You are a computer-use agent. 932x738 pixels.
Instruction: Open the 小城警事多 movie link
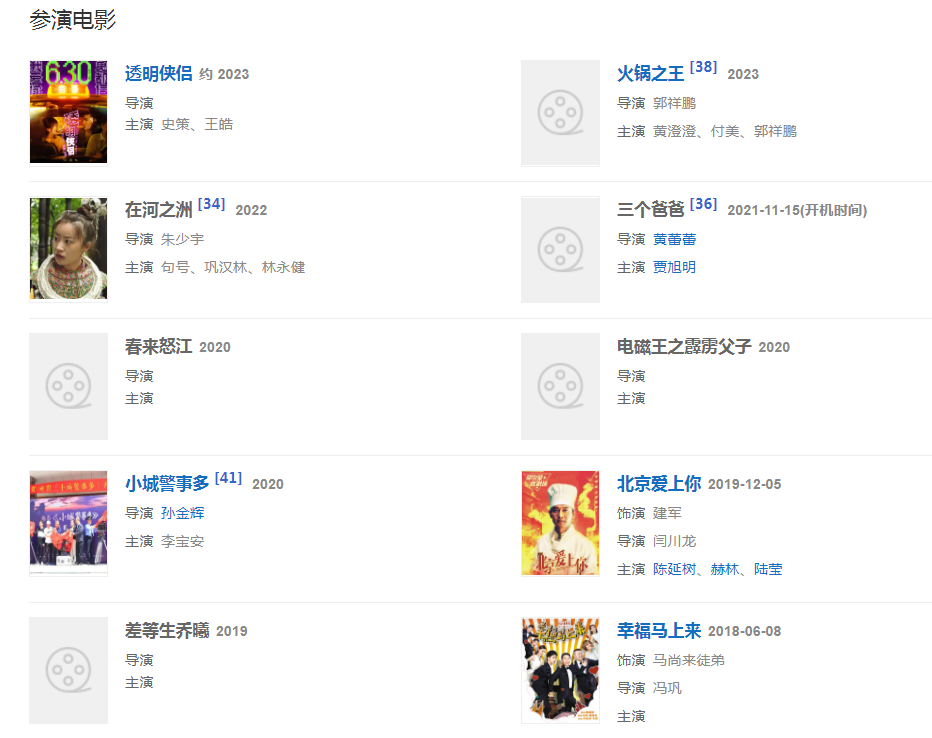click(167, 484)
